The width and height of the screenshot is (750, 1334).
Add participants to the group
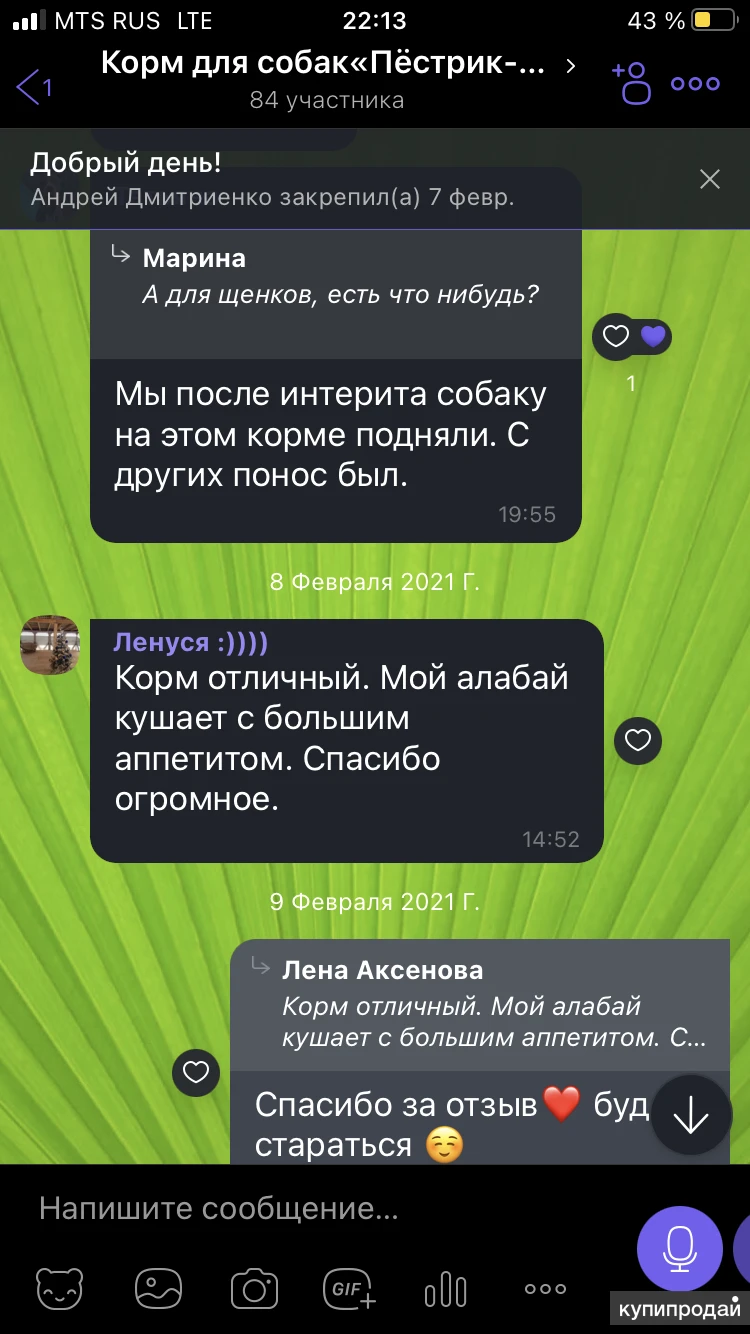click(632, 83)
